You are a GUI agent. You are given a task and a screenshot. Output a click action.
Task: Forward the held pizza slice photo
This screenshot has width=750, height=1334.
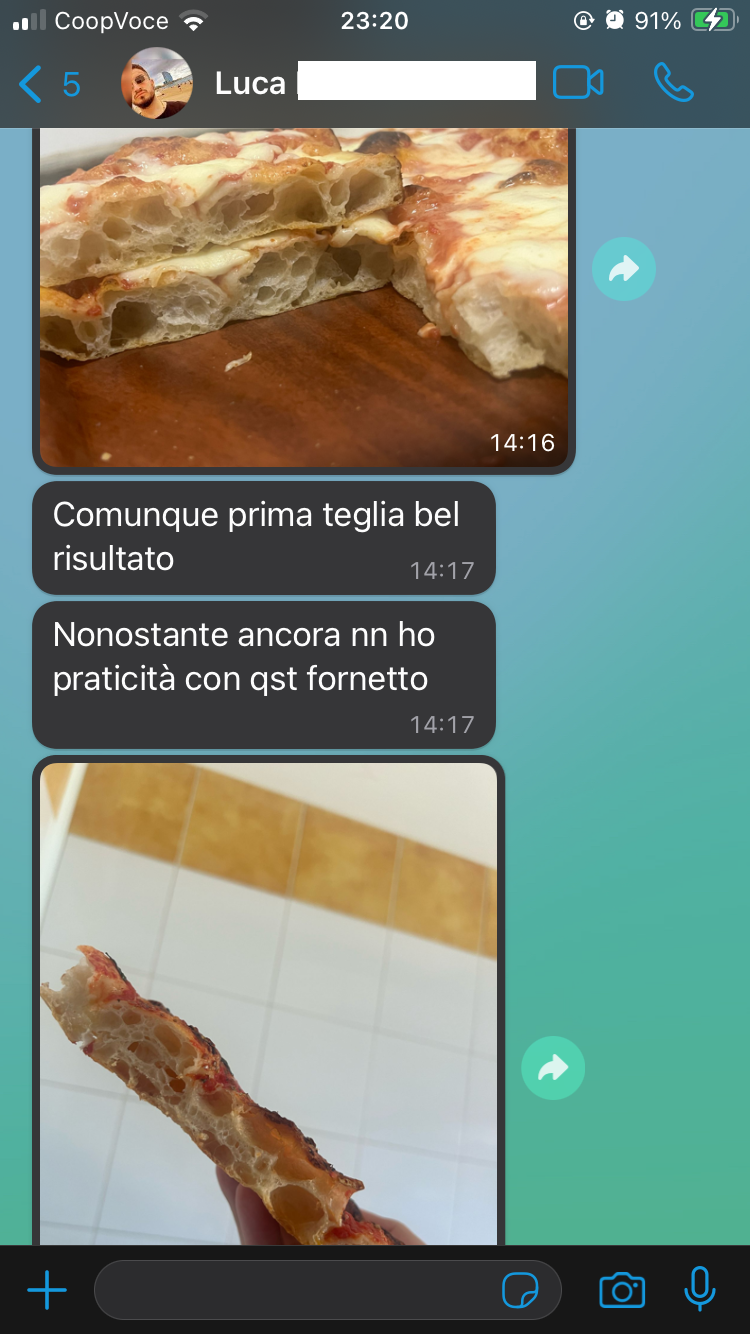click(x=553, y=1068)
